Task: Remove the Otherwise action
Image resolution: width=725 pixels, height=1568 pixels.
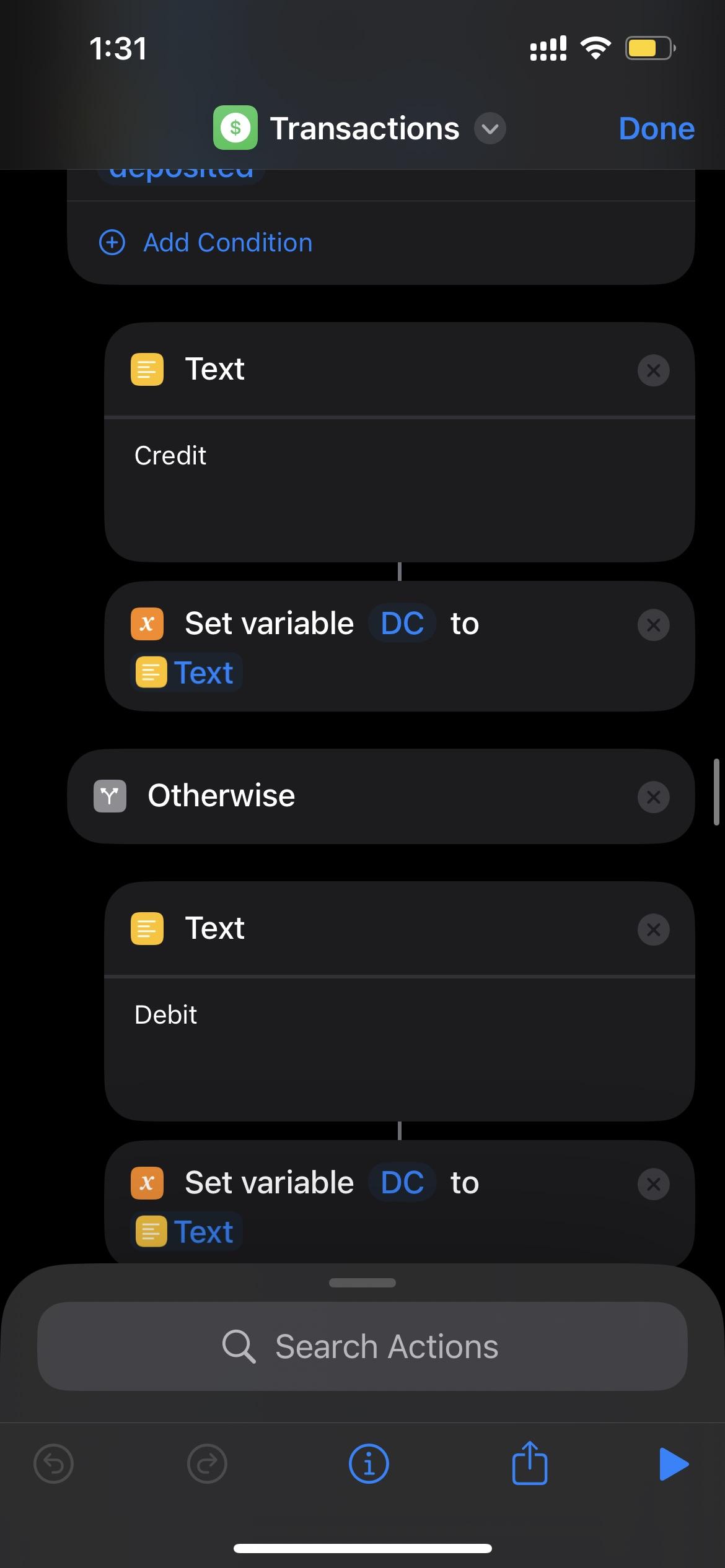Action: tap(653, 796)
